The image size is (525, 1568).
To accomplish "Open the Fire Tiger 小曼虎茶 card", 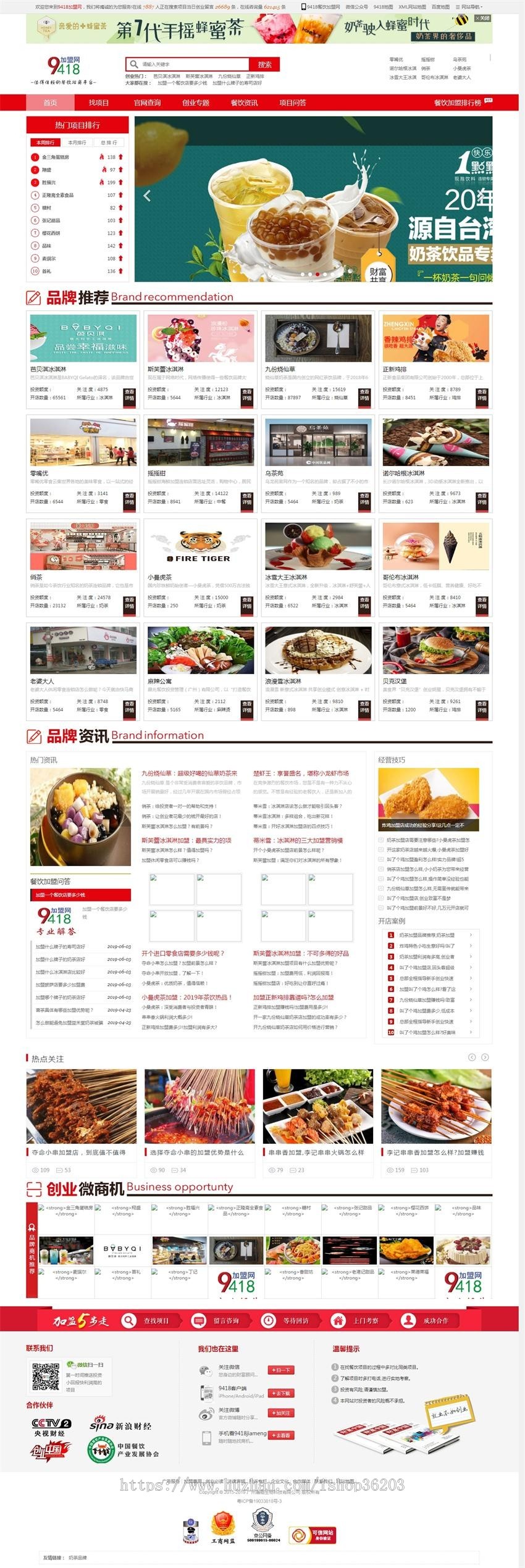I will [200, 546].
